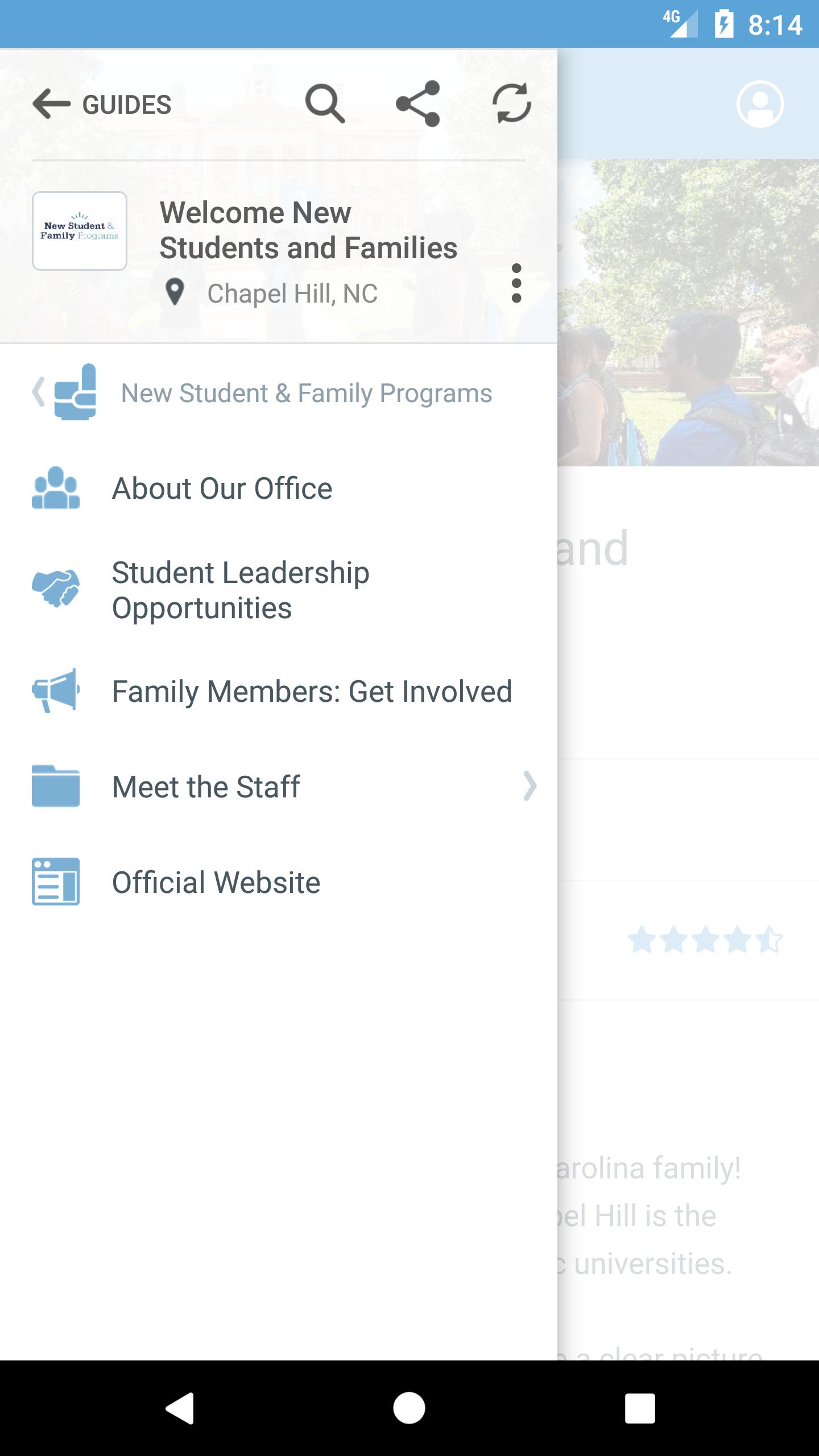Select the Family Members: Get Involved menu item

pyautogui.click(x=312, y=691)
